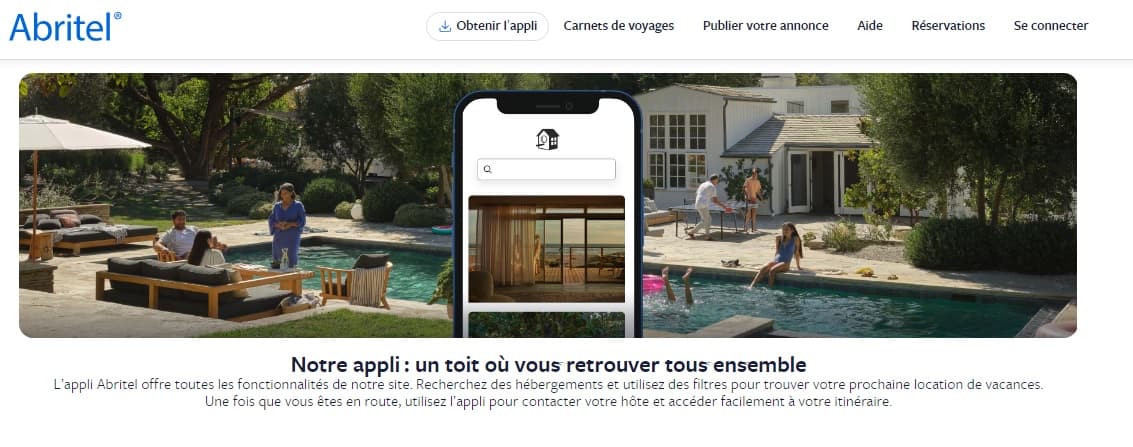
Task: View Réservations
Action: coord(948,26)
